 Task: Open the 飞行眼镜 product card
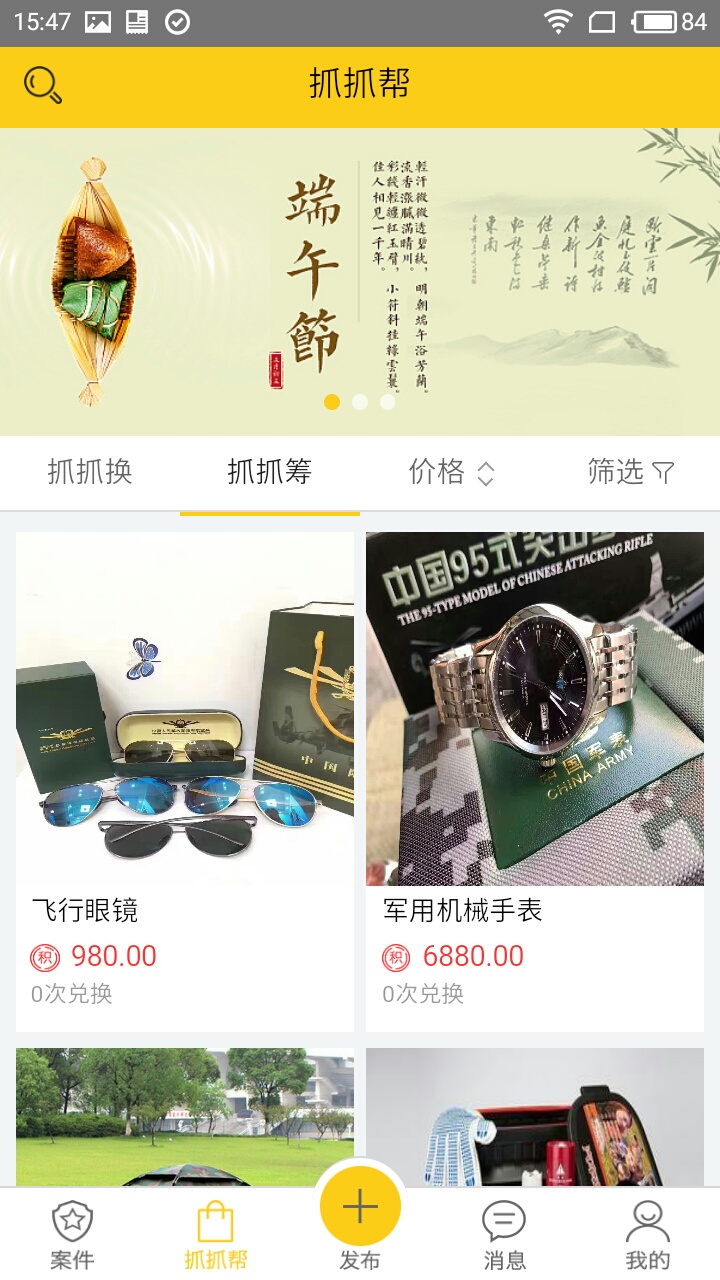(x=185, y=782)
